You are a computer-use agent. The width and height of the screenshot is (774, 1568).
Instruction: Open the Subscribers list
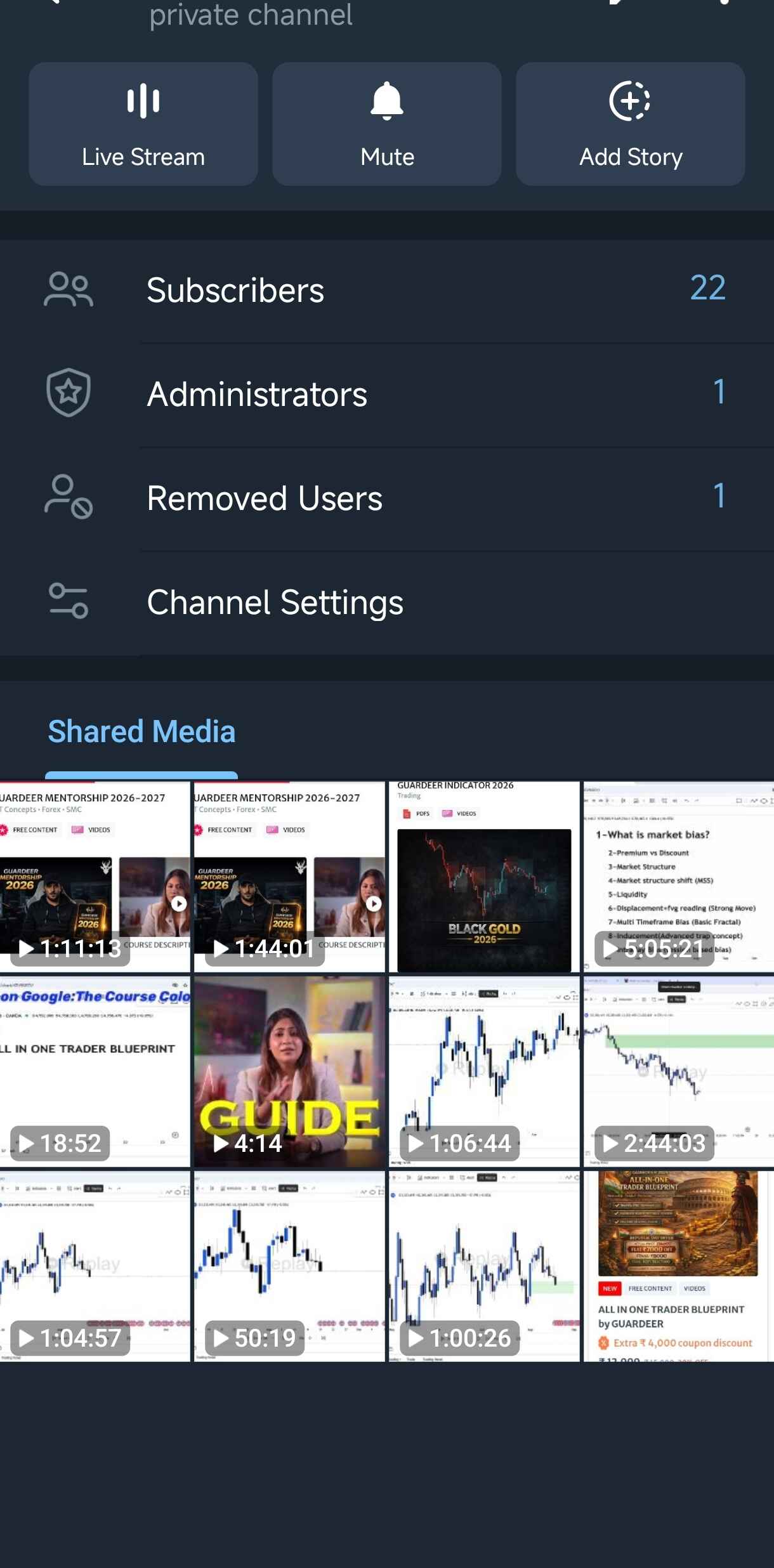click(387, 291)
